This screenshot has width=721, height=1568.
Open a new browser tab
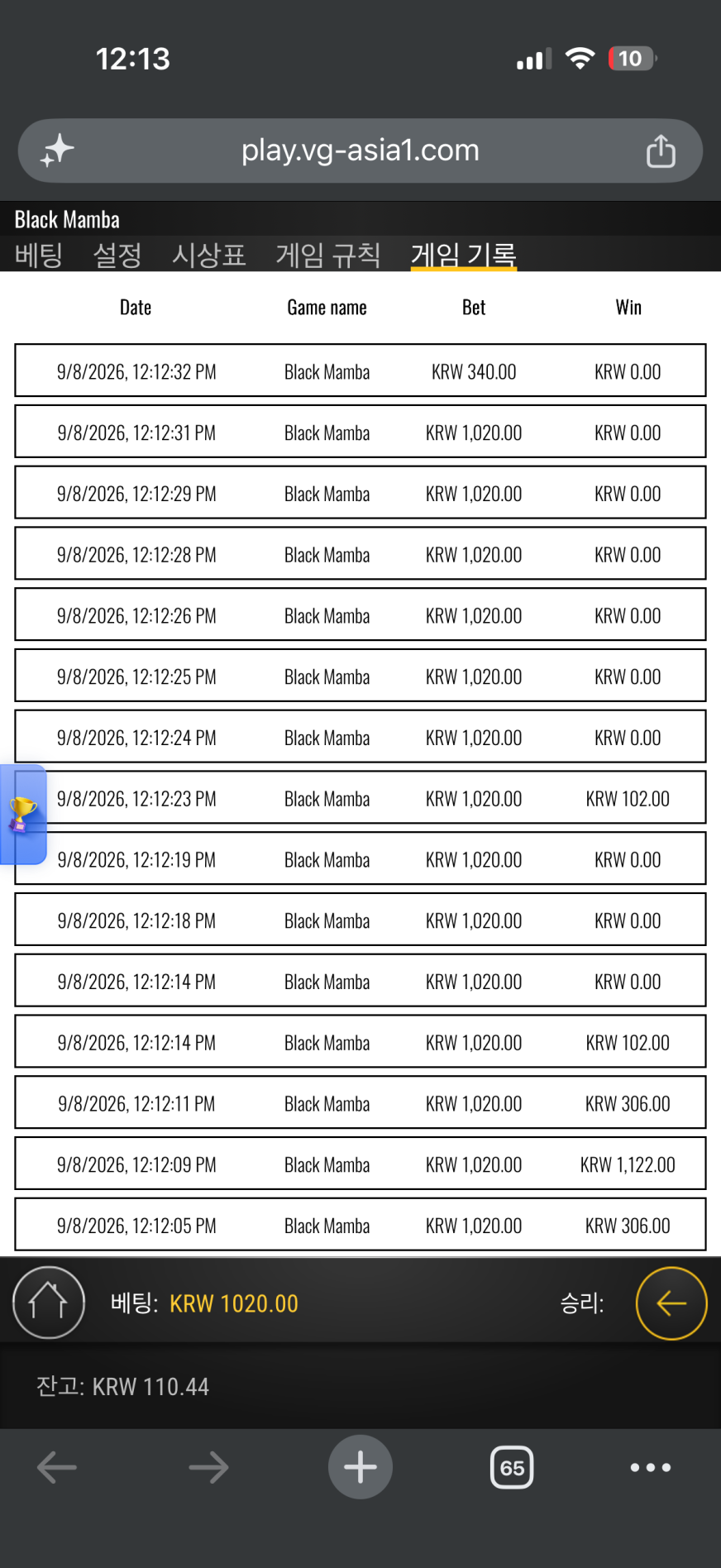tap(360, 1467)
